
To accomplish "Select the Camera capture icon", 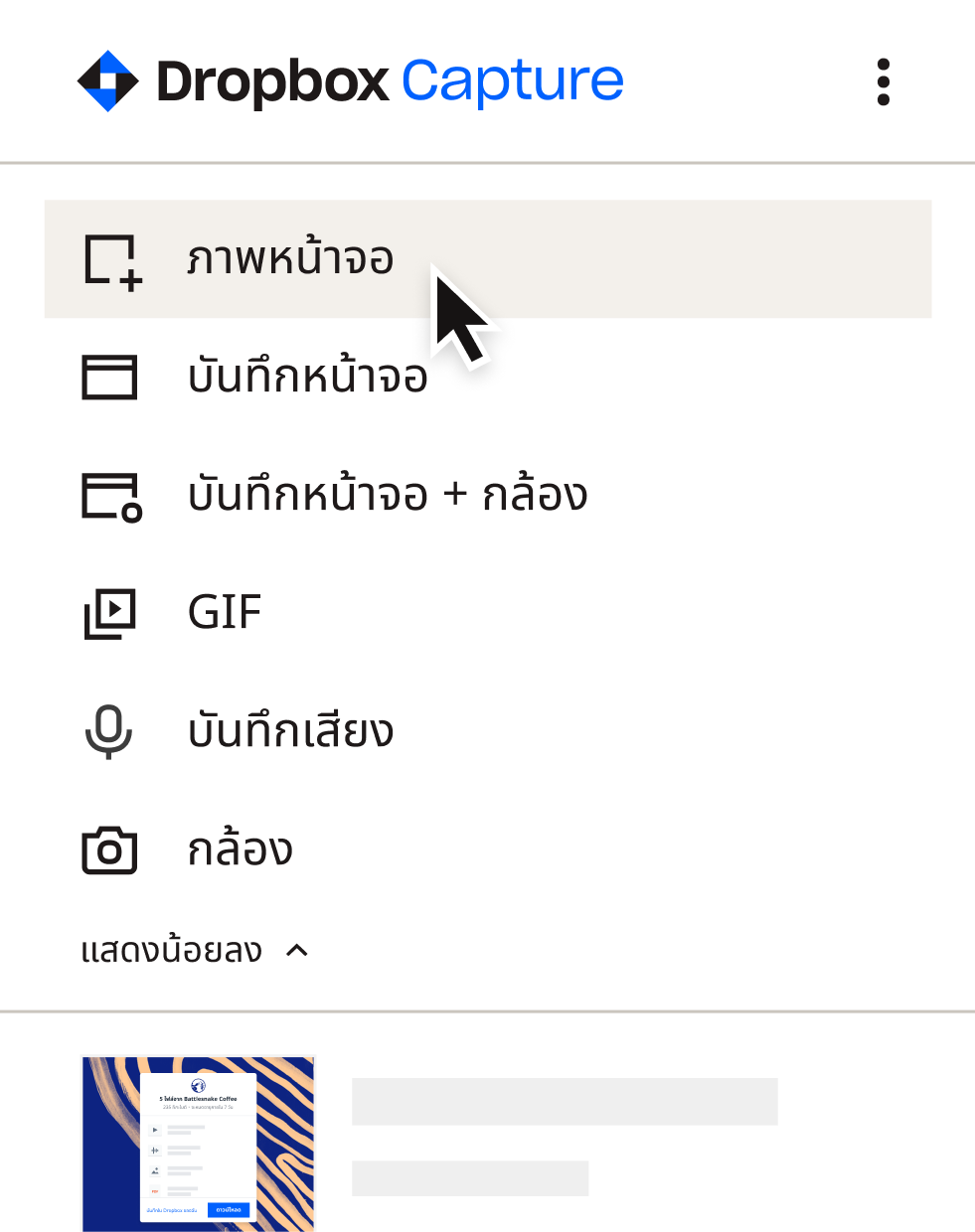I will (109, 850).
